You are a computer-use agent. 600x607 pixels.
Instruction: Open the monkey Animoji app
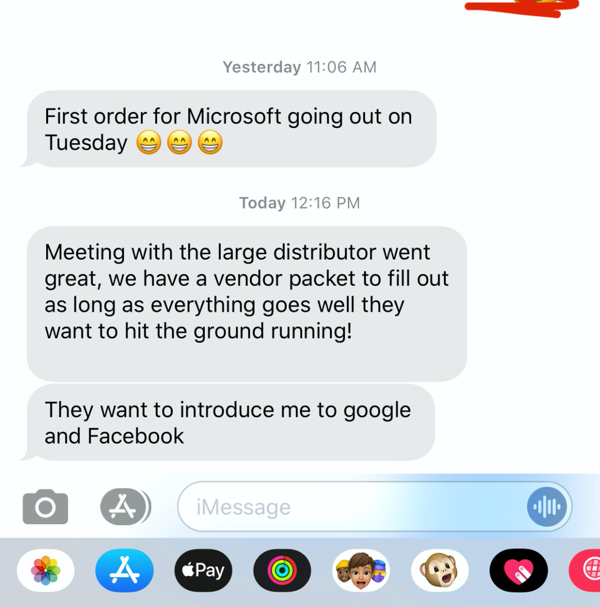point(440,571)
